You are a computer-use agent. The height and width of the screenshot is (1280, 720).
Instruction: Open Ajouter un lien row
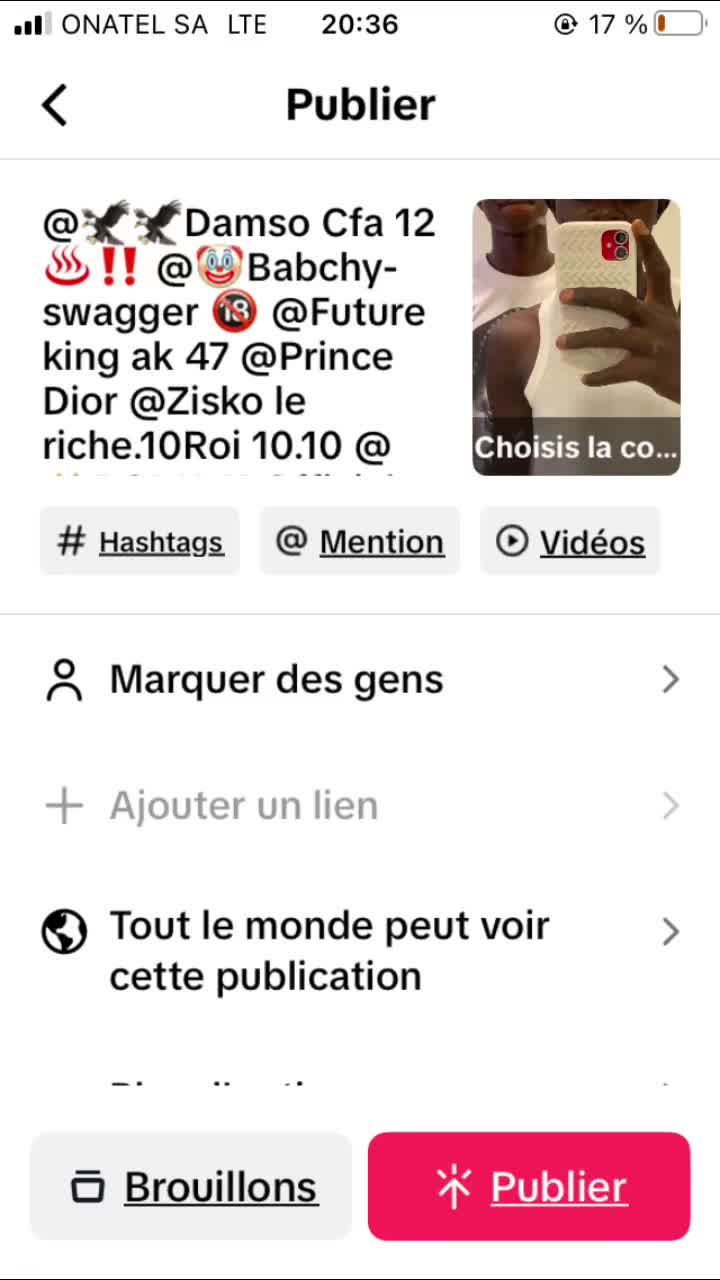point(360,806)
